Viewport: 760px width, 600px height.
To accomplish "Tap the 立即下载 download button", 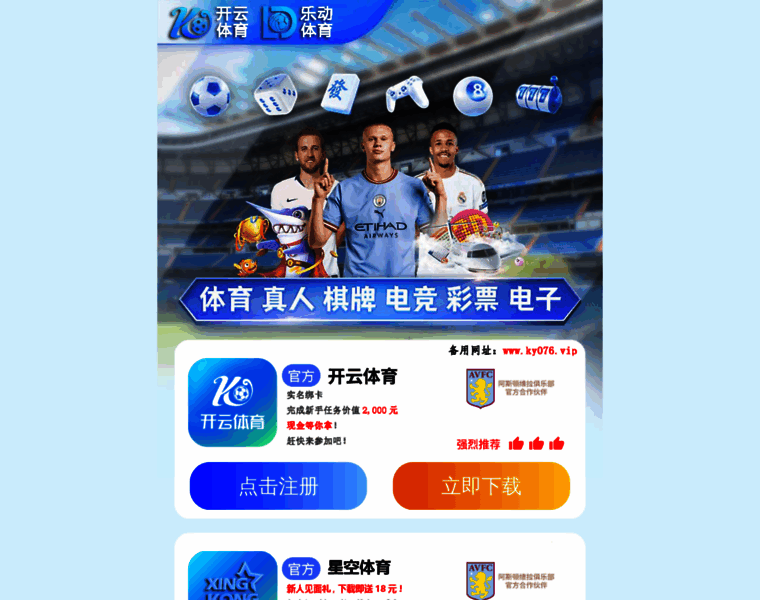I will coord(481,486).
